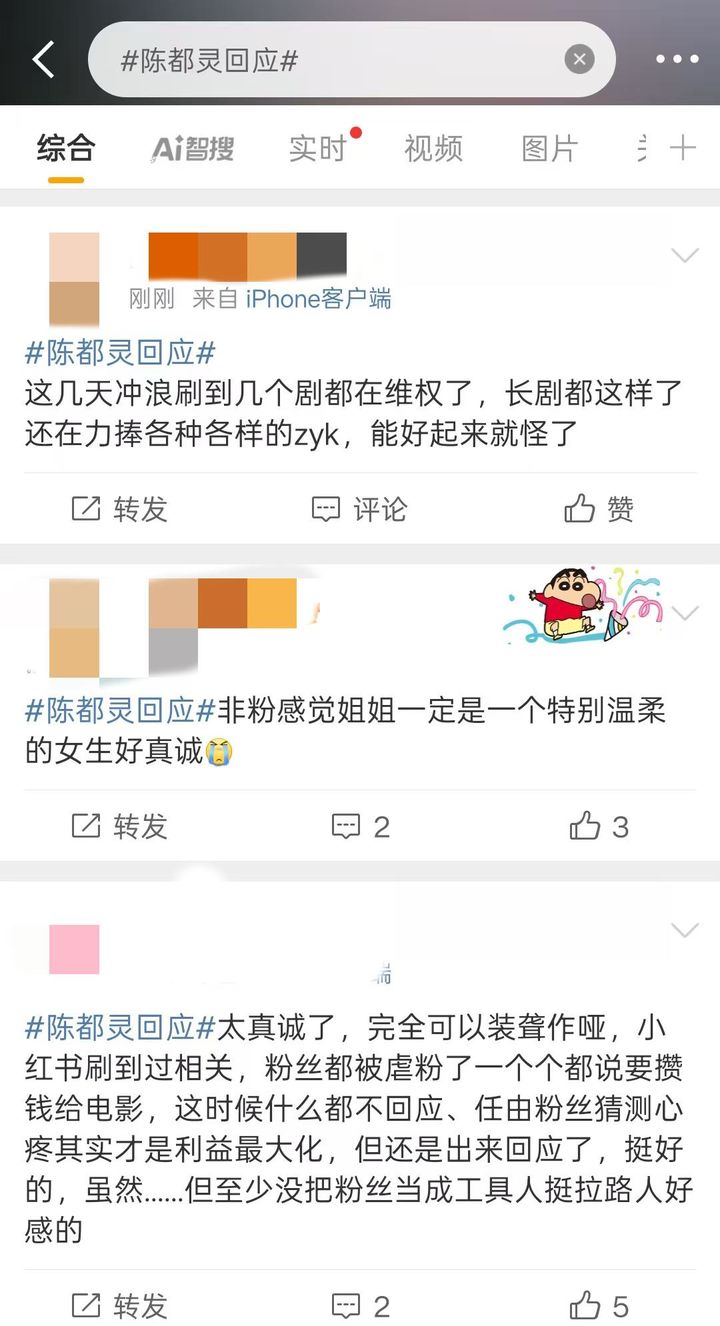The height and width of the screenshot is (1326, 720).
Task: Repost the 非粉感觉姐姐 post
Action: click(x=120, y=826)
